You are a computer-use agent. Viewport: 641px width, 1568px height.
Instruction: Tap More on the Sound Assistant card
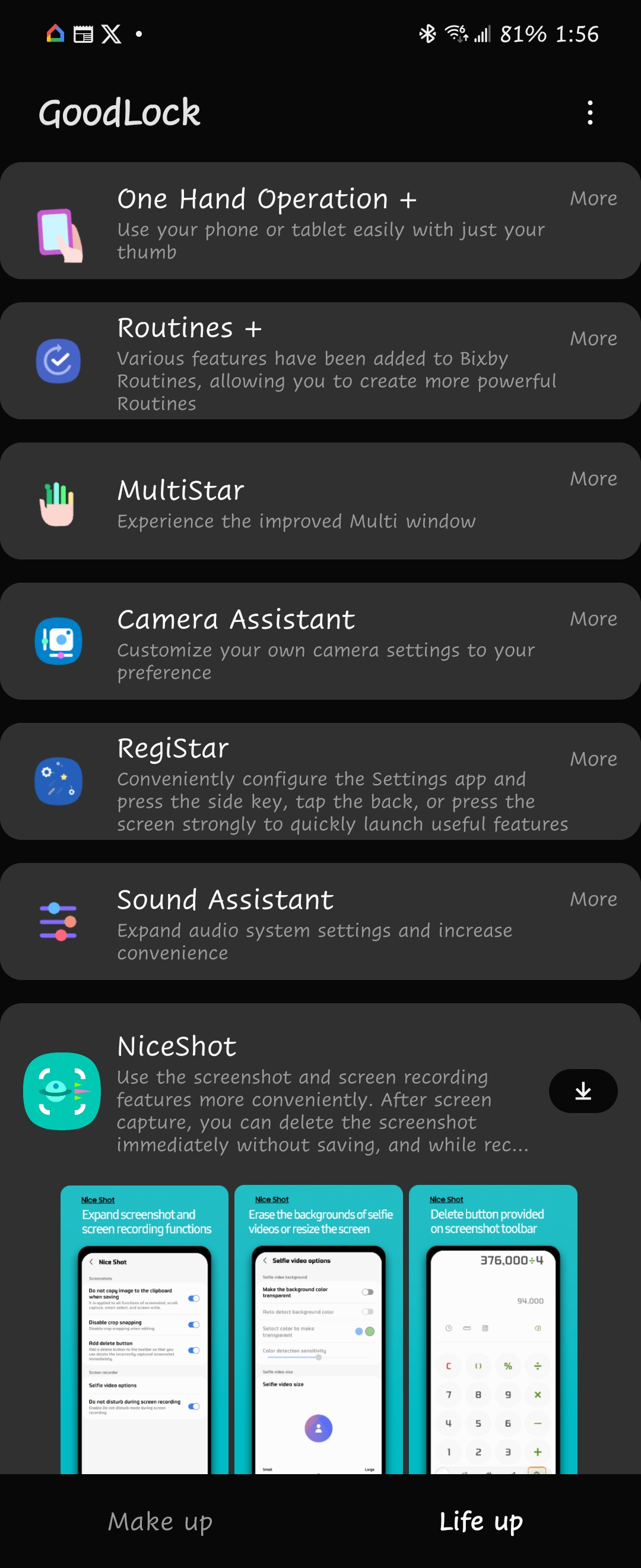tap(593, 899)
